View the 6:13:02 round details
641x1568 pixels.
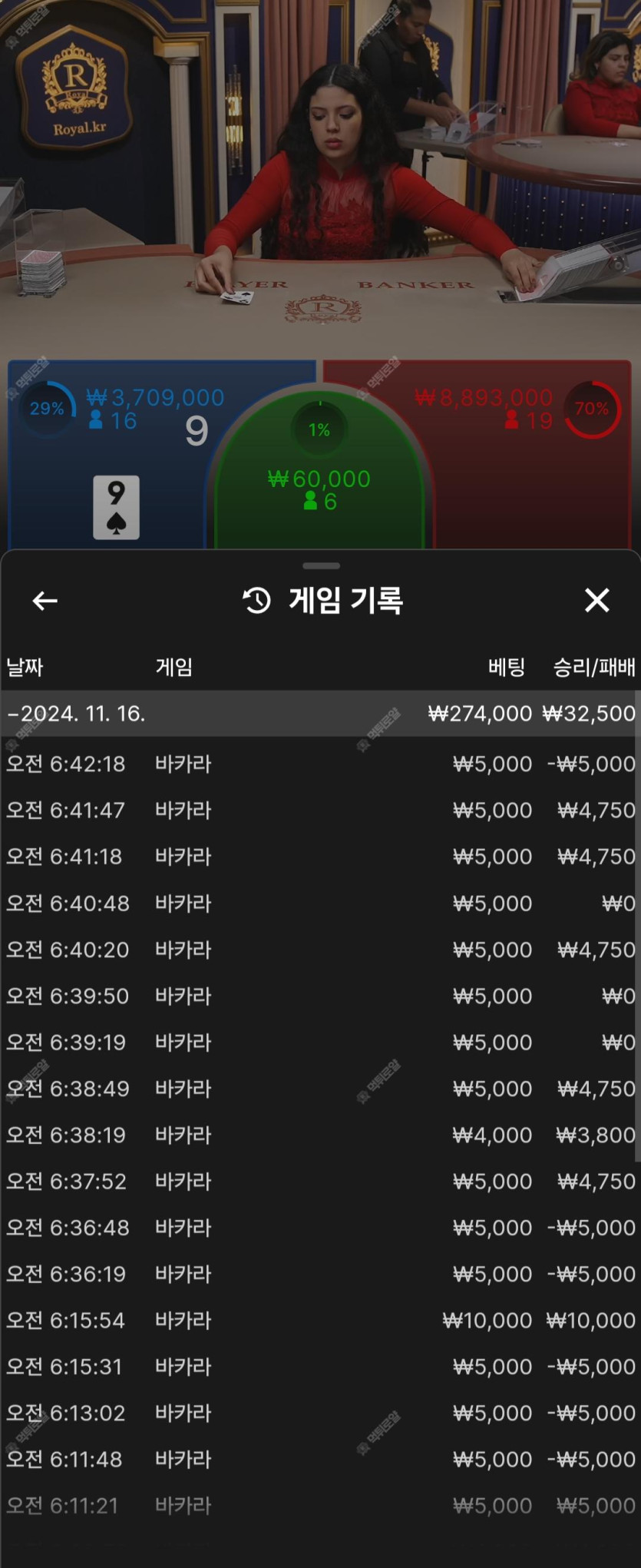(x=320, y=1413)
